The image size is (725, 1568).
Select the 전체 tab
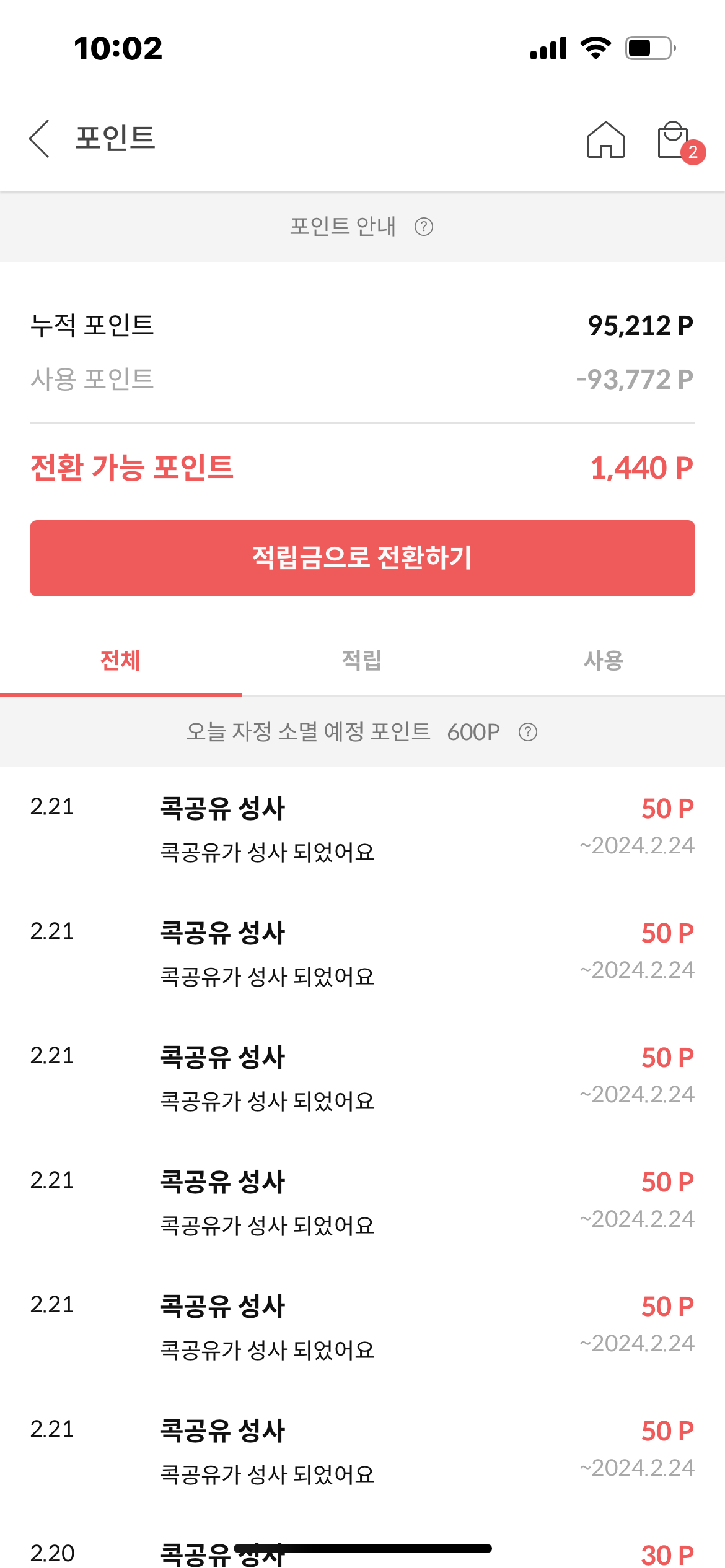coord(121,661)
